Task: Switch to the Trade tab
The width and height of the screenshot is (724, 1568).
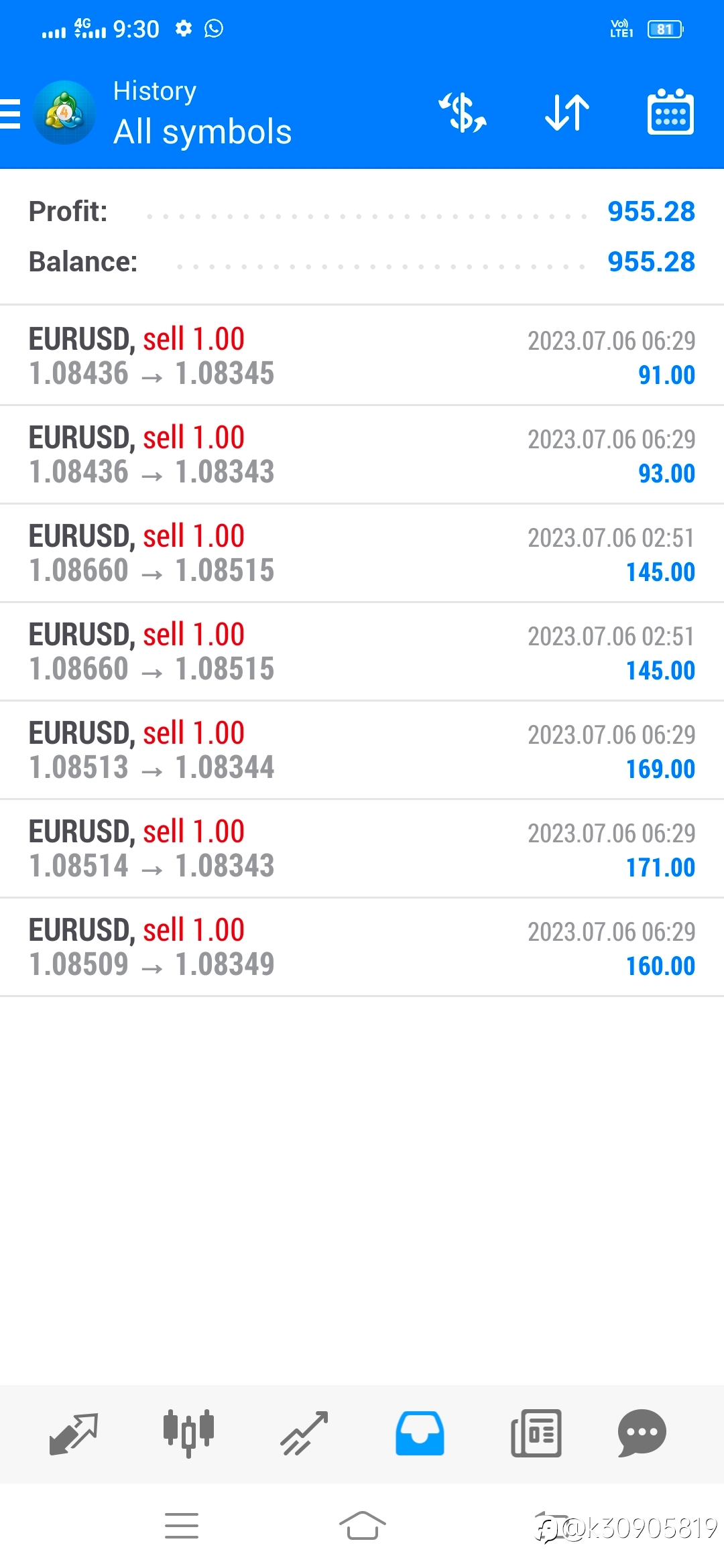Action: [304, 1434]
